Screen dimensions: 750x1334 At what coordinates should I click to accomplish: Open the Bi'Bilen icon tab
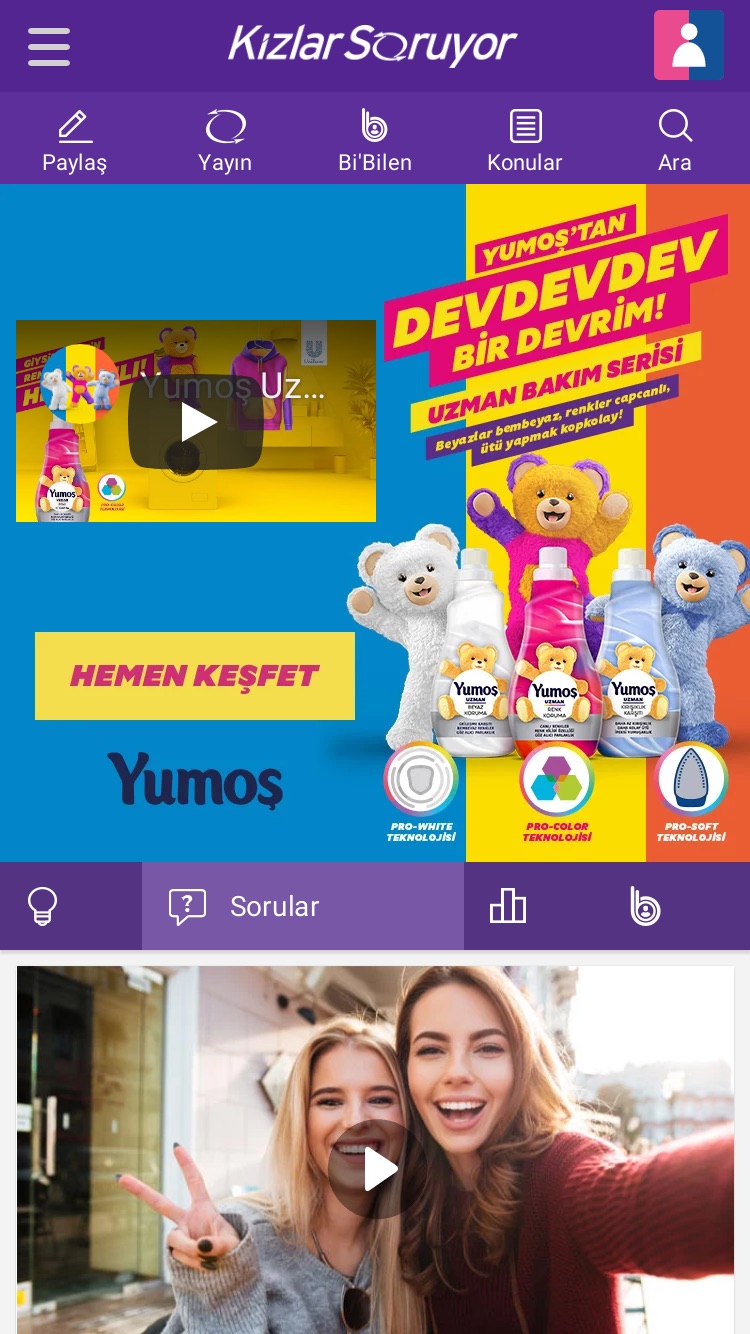coord(645,906)
